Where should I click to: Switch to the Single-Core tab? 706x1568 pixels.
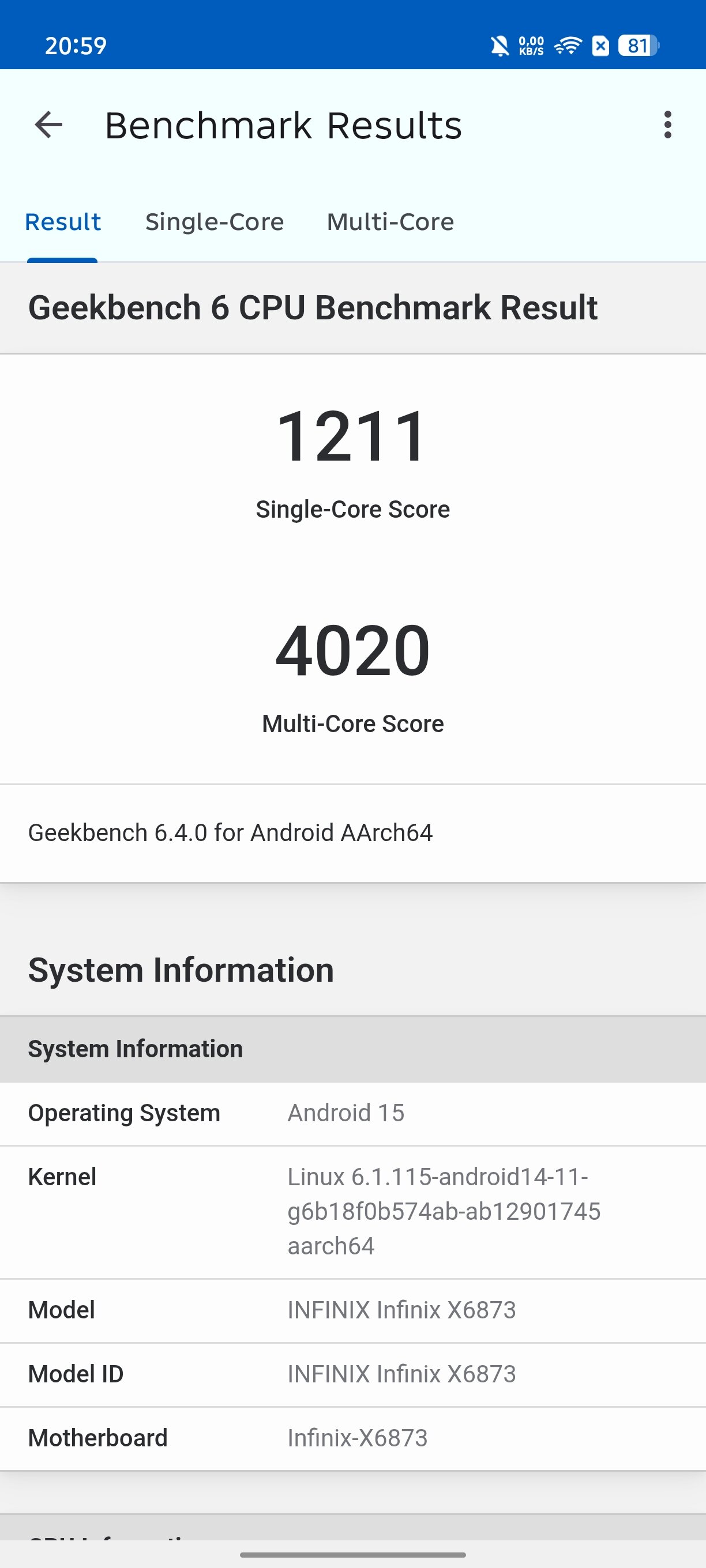pyautogui.click(x=215, y=221)
